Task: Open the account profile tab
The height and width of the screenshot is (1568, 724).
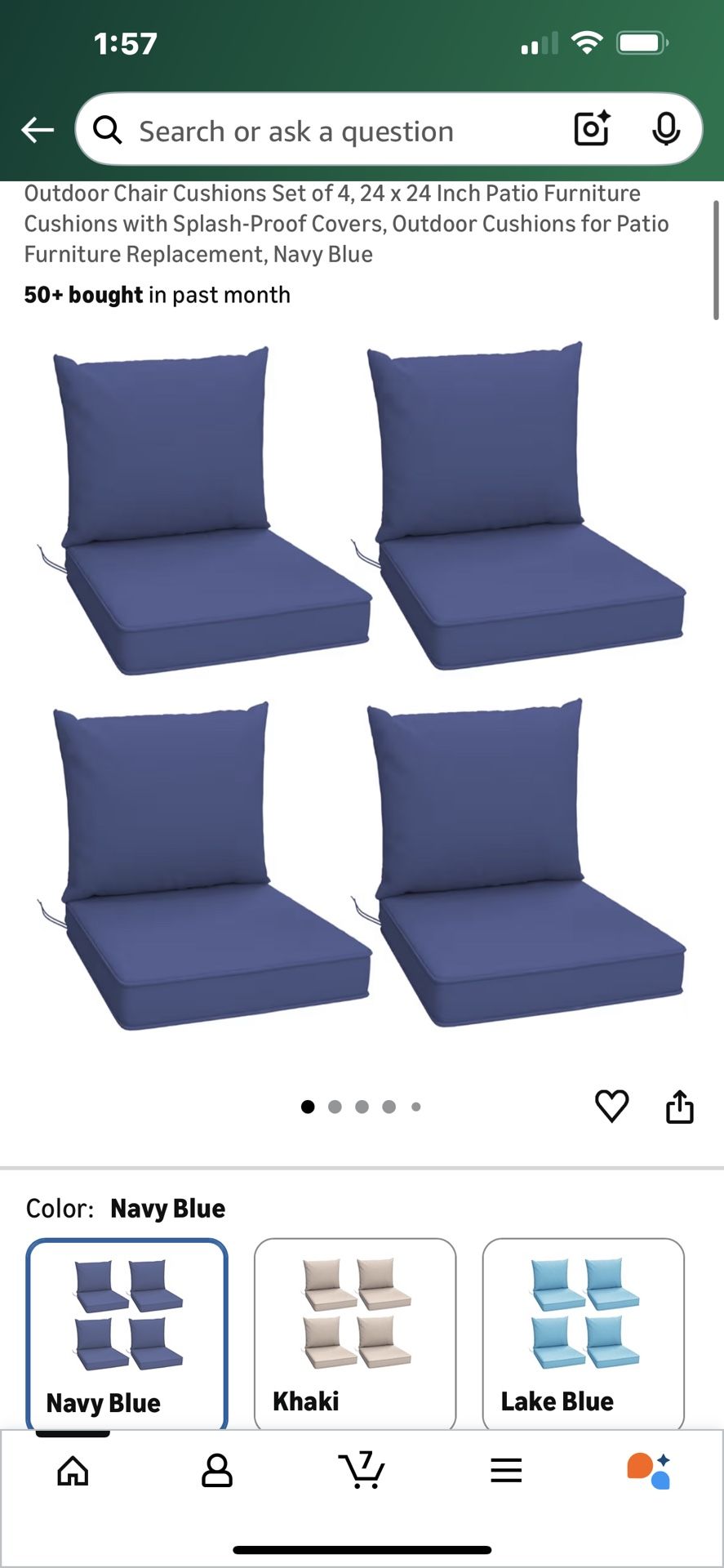Action: pyautogui.click(x=217, y=1471)
